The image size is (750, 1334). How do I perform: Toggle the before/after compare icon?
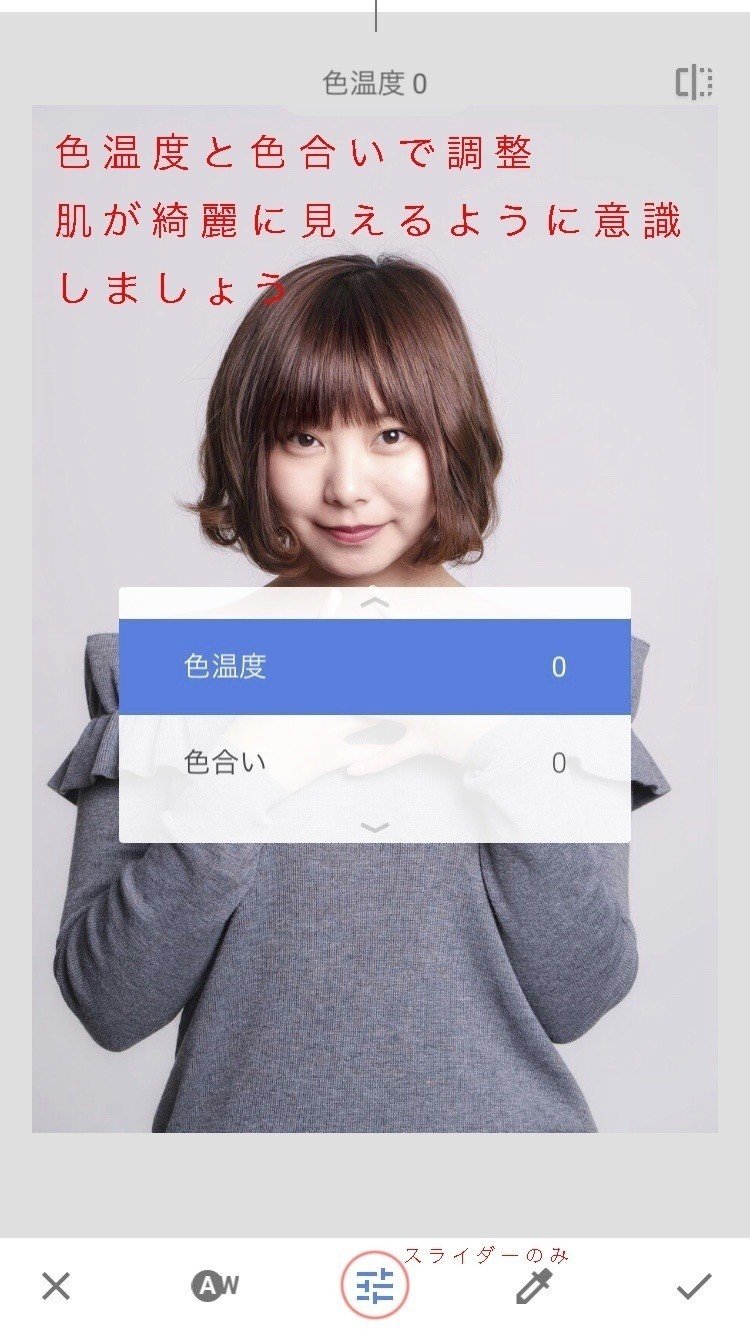pos(693,83)
